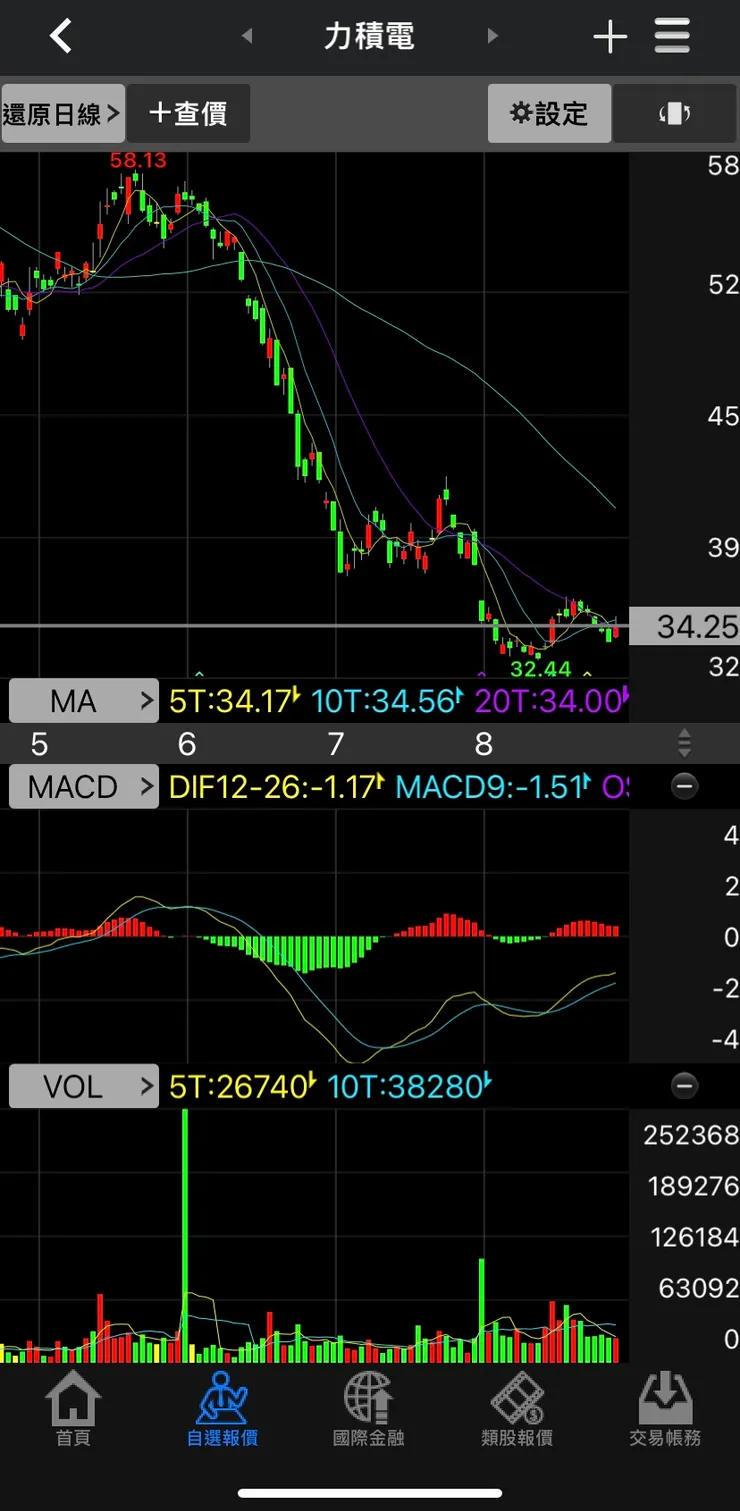Open chart 設定 settings
The height and width of the screenshot is (1511, 740).
coord(549,114)
